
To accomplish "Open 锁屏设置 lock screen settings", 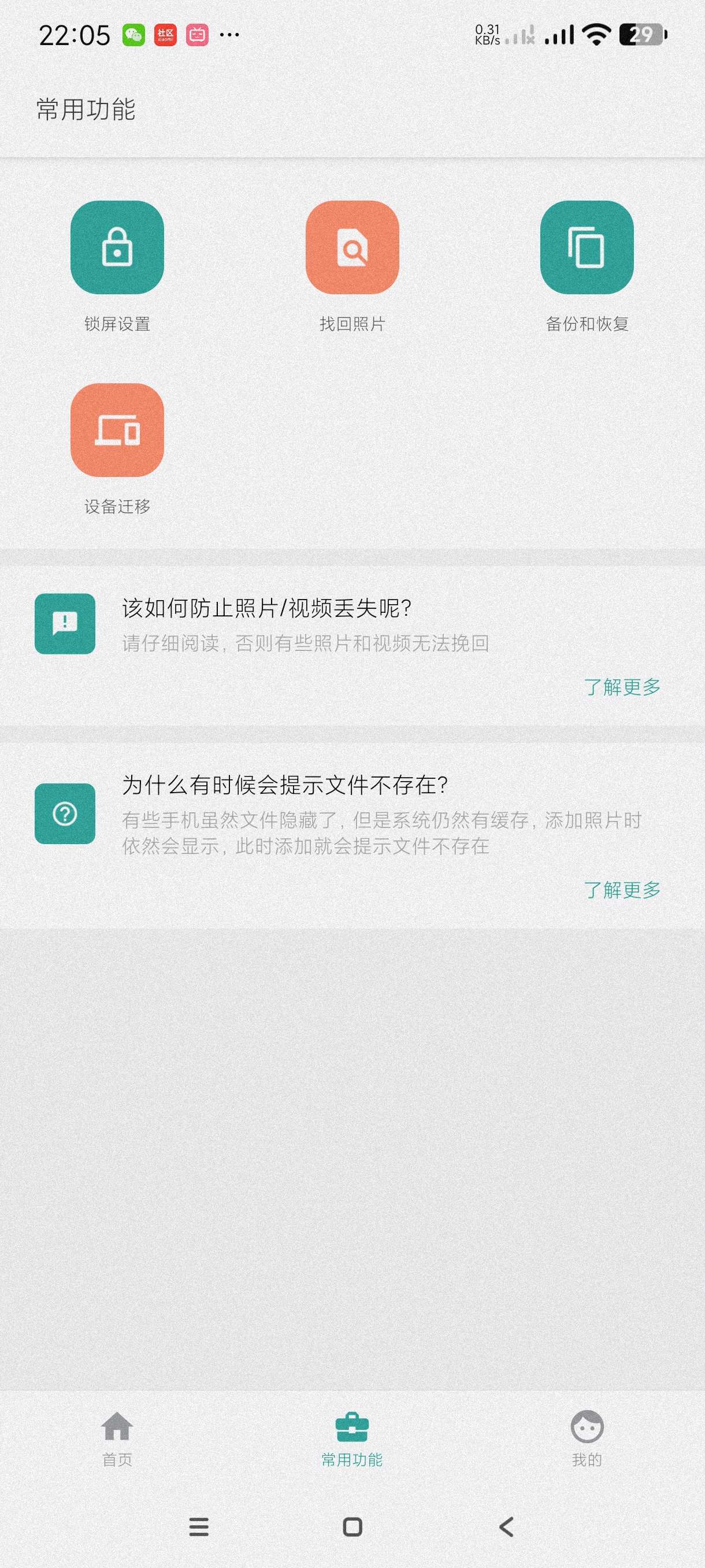I will point(117,247).
